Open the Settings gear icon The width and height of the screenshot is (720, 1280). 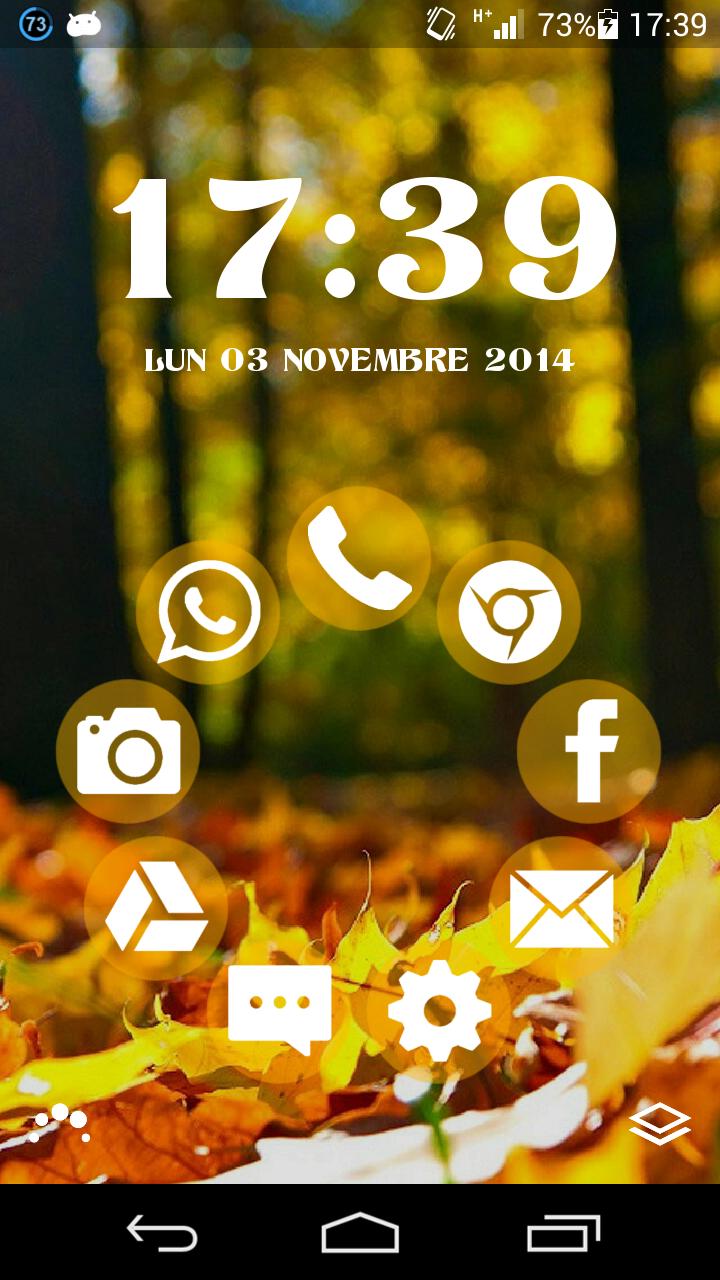point(440,1010)
